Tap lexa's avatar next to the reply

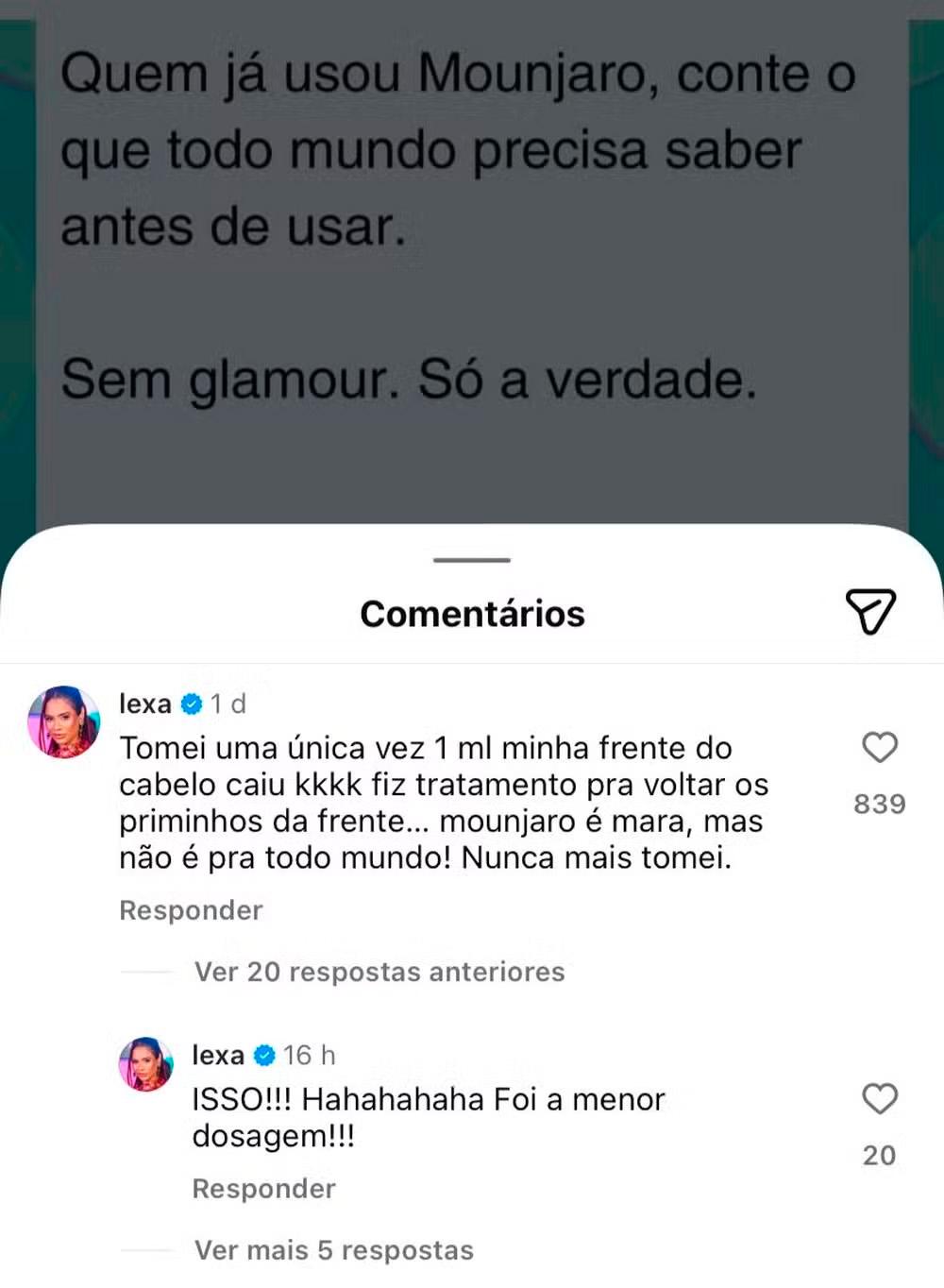coord(144,1062)
